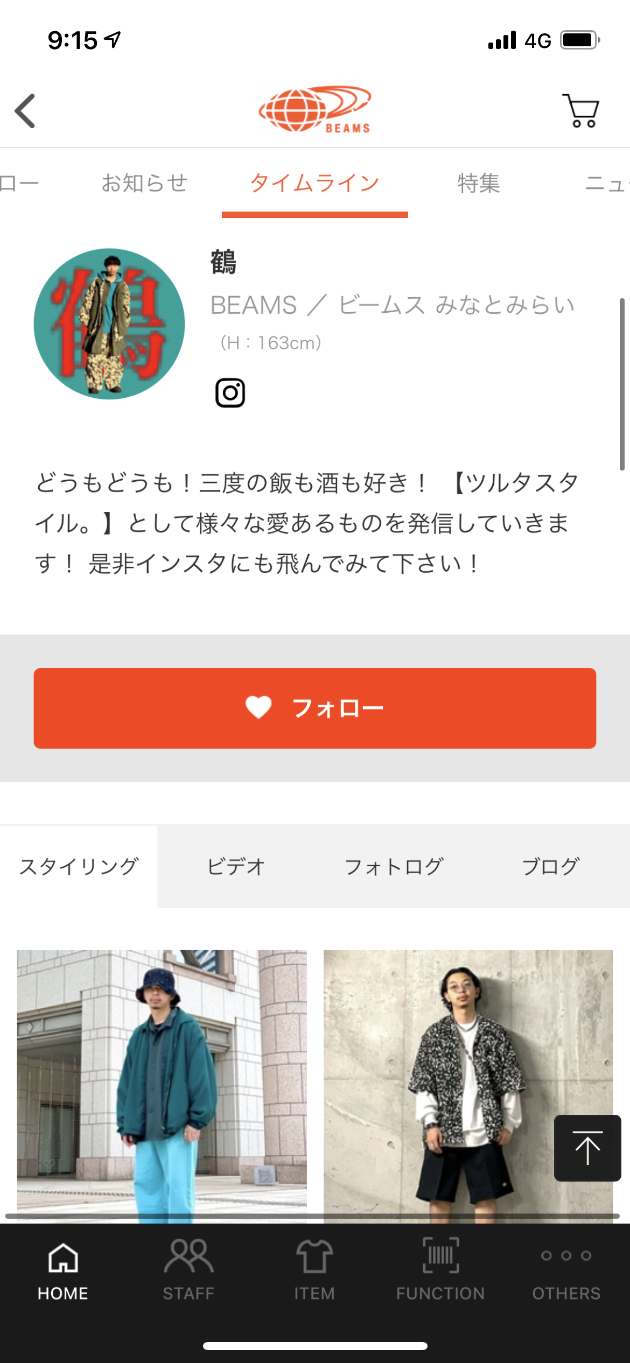Screen dimensions: 630x1363
Task: Open the FUNCTION tab
Action: click(440, 1270)
